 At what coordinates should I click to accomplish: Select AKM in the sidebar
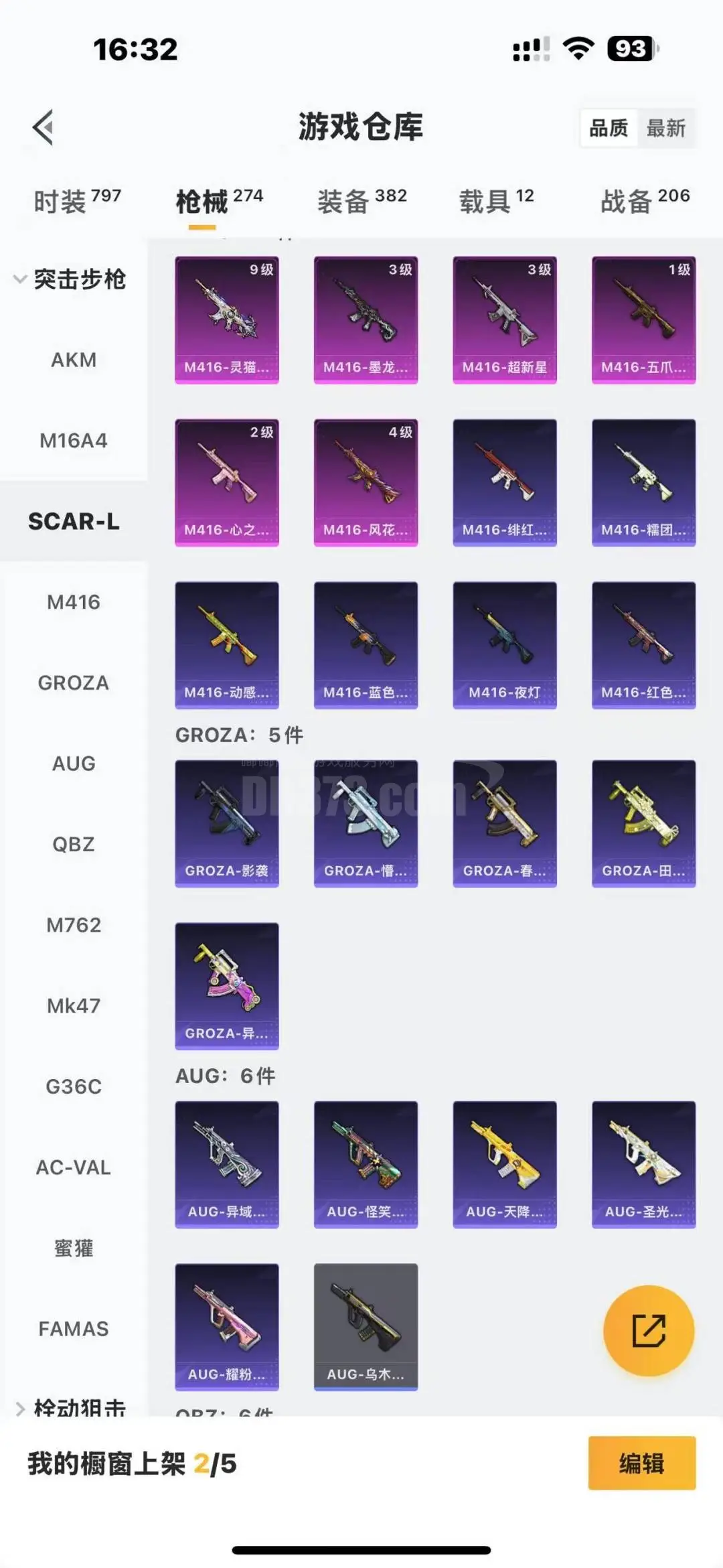(x=74, y=360)
